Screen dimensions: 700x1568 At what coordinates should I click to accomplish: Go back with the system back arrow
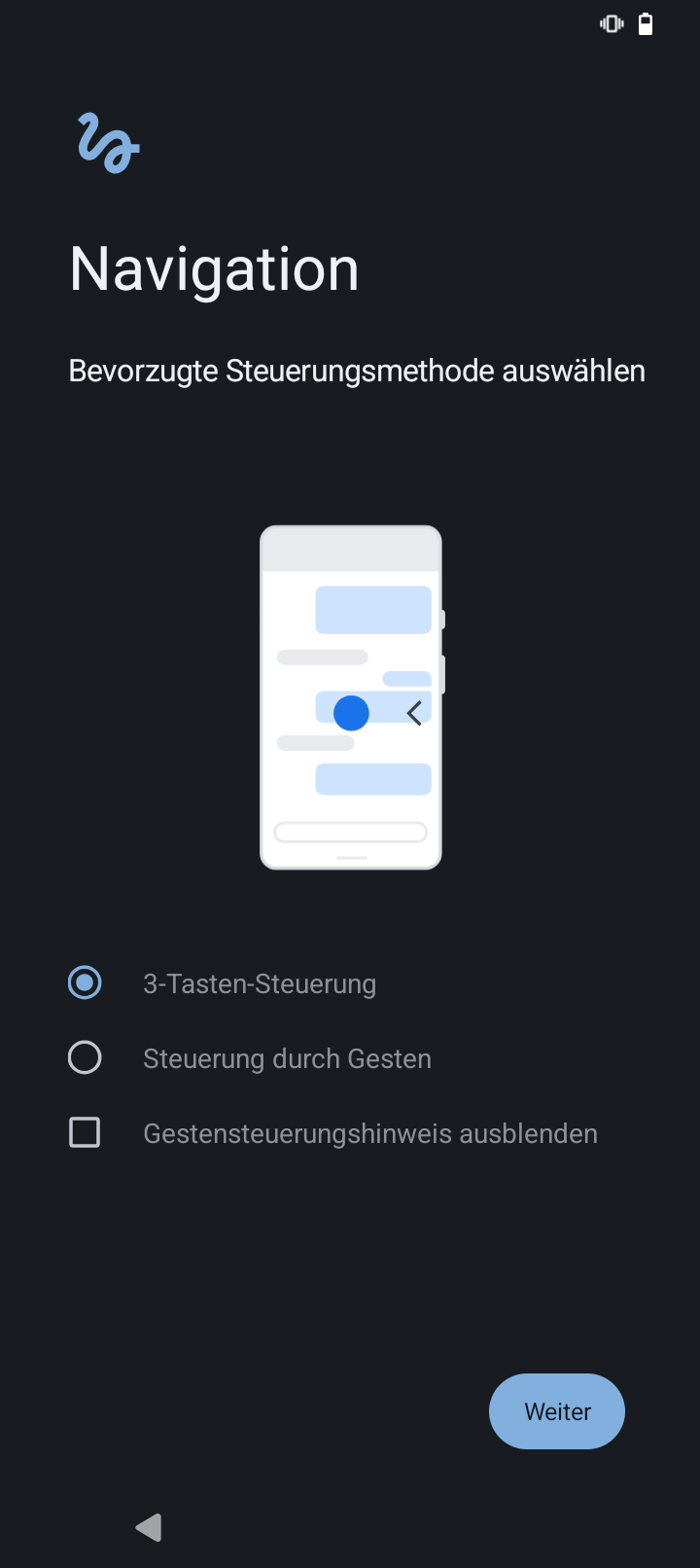149,1527
